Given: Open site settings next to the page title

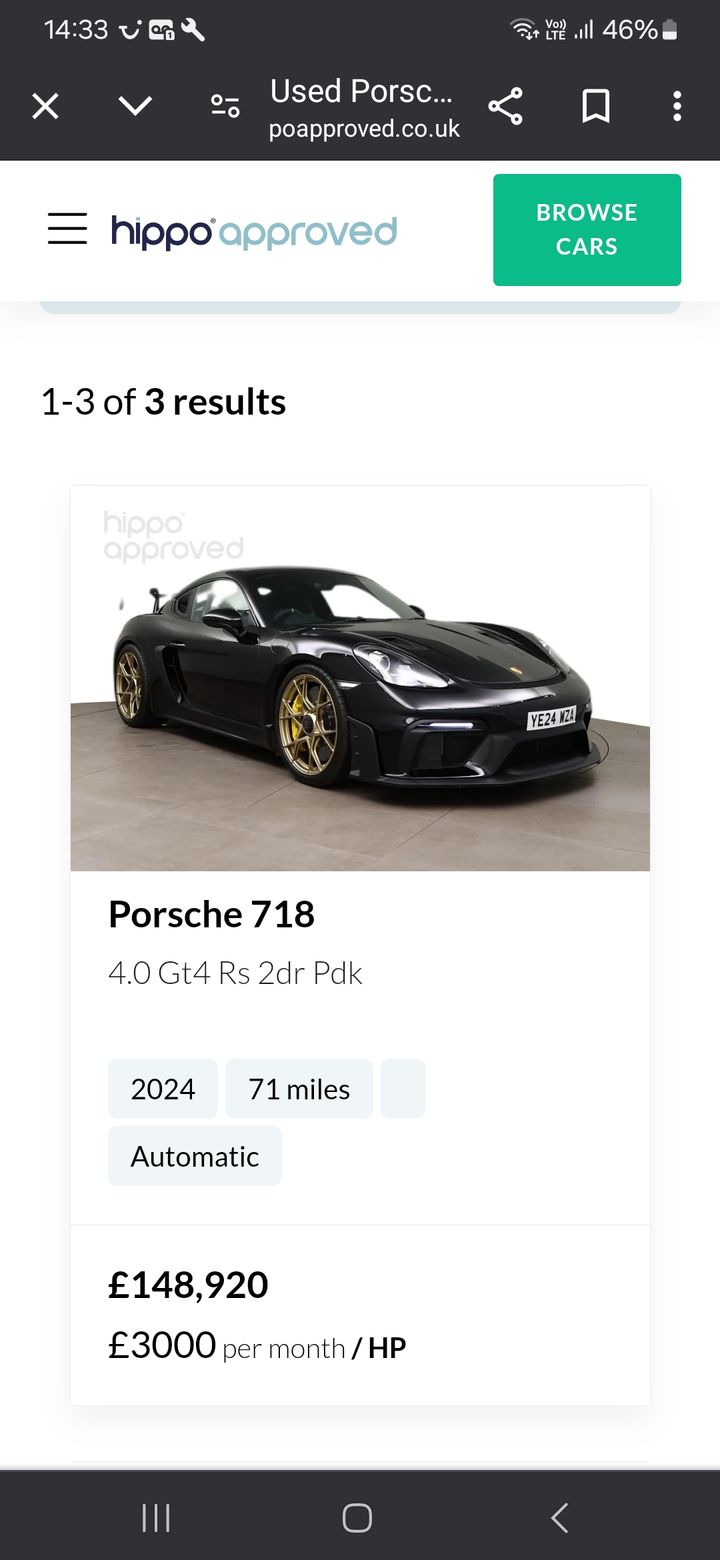Looking at the screenshot, I should pos(225,106).
